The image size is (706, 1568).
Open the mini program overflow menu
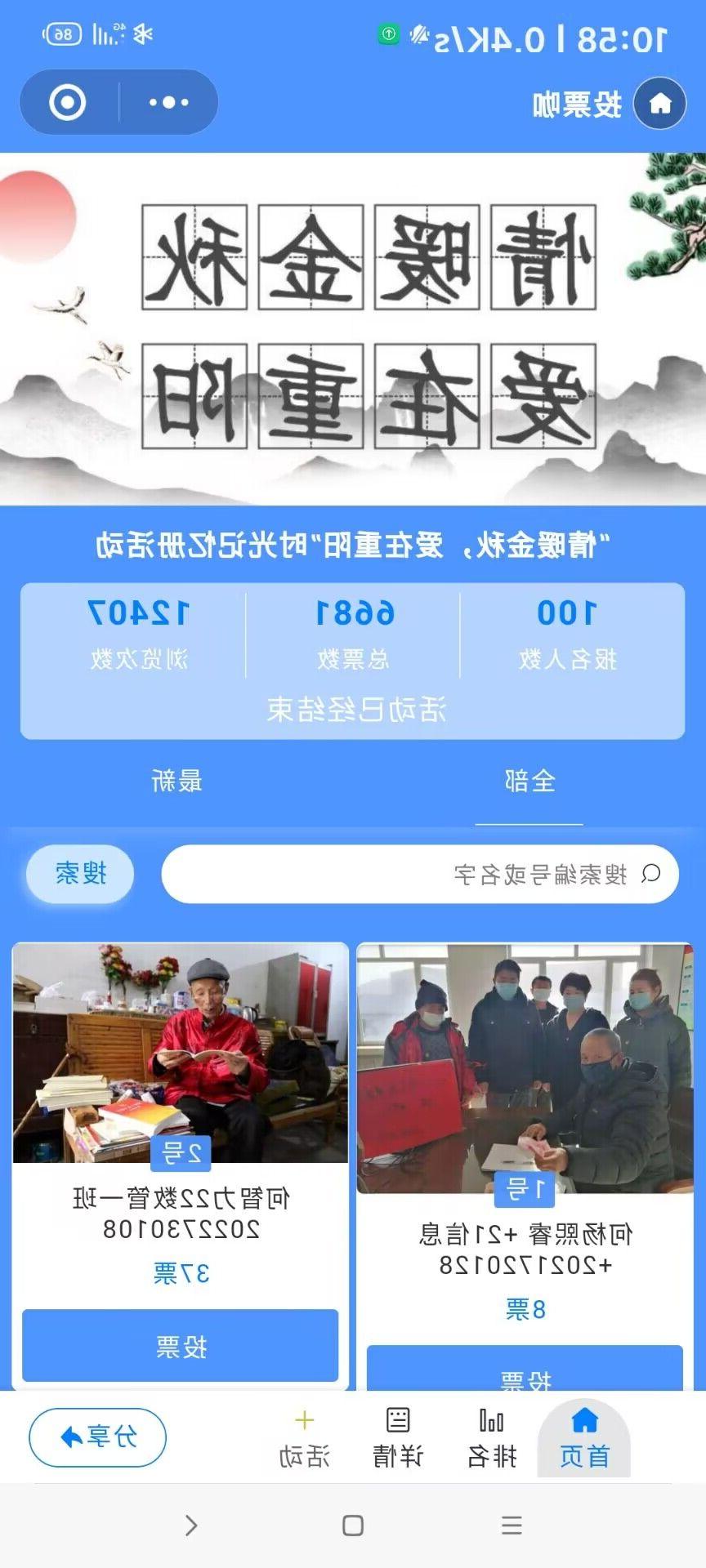tap(168, 103)
